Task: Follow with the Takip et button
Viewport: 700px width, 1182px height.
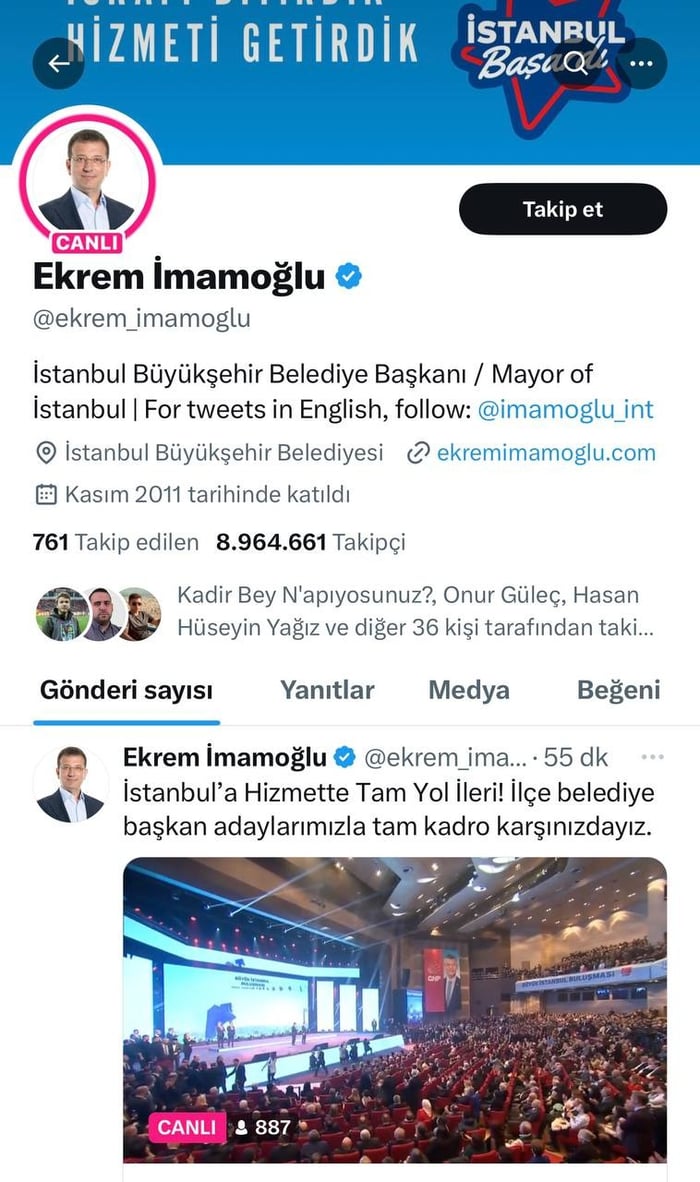Action: (x=562, y=209)
